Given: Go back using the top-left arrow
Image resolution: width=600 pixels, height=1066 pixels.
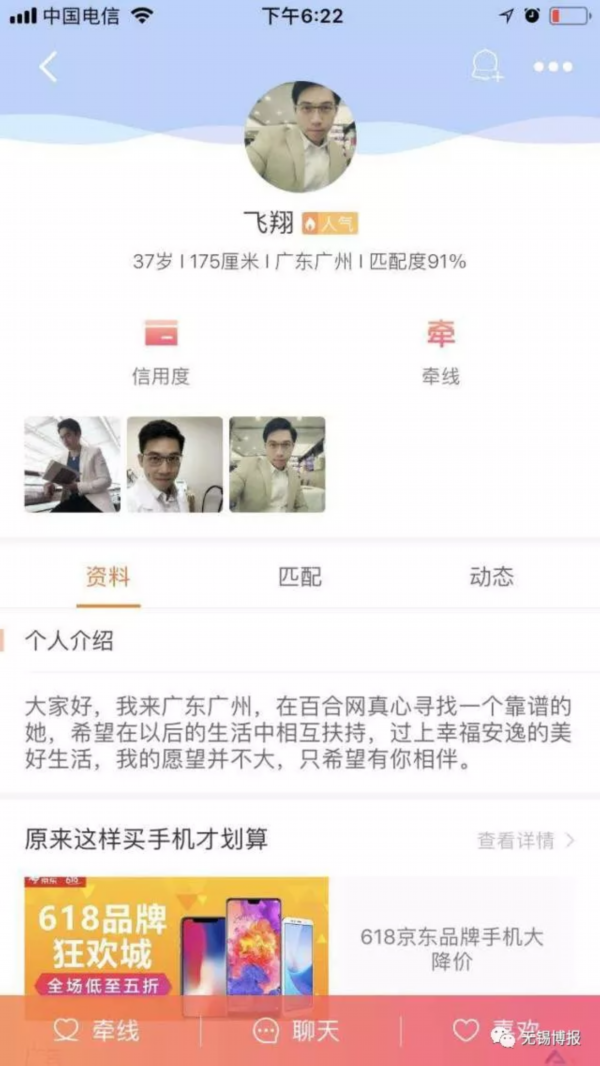Looking at the screenshot, I should [48, 67].
